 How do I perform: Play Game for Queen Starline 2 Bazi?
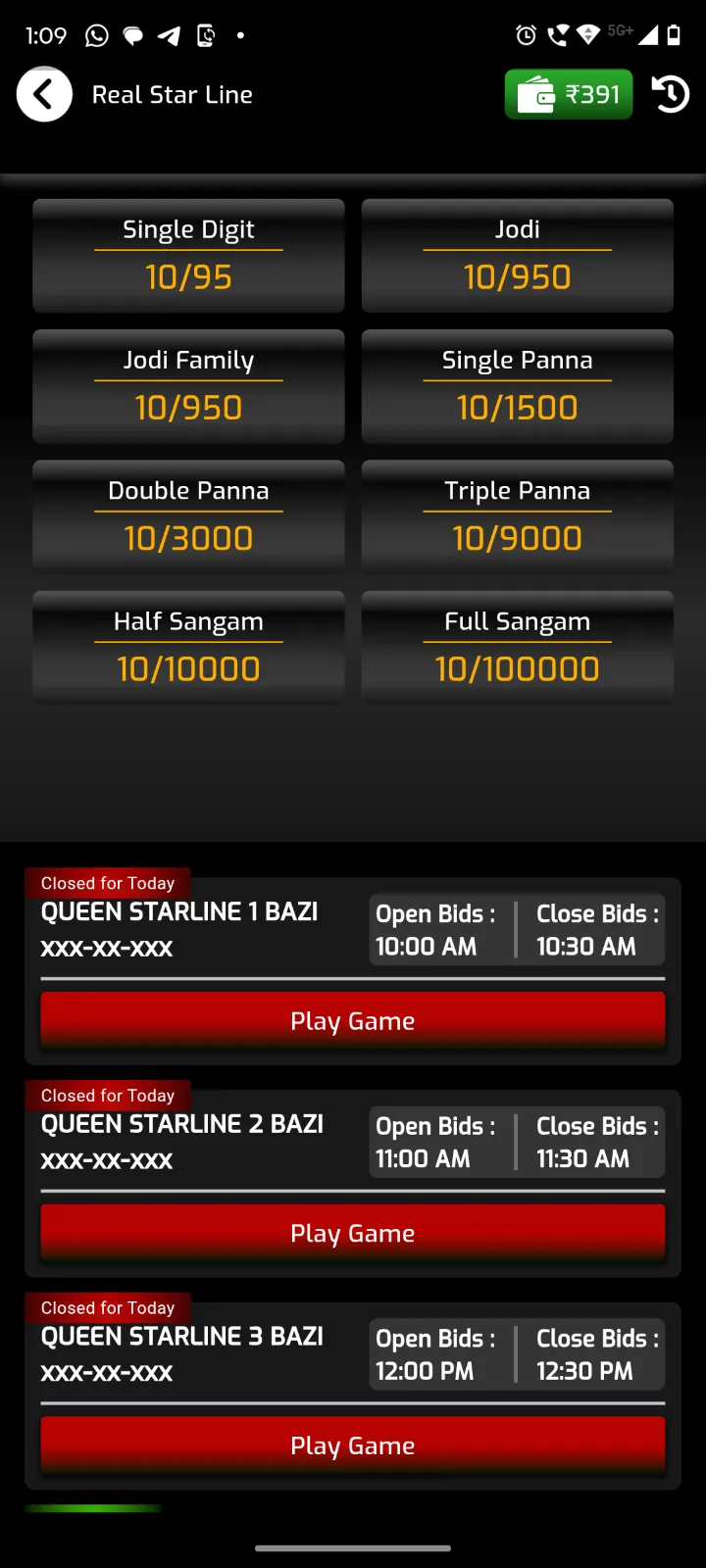[353, 1233]
